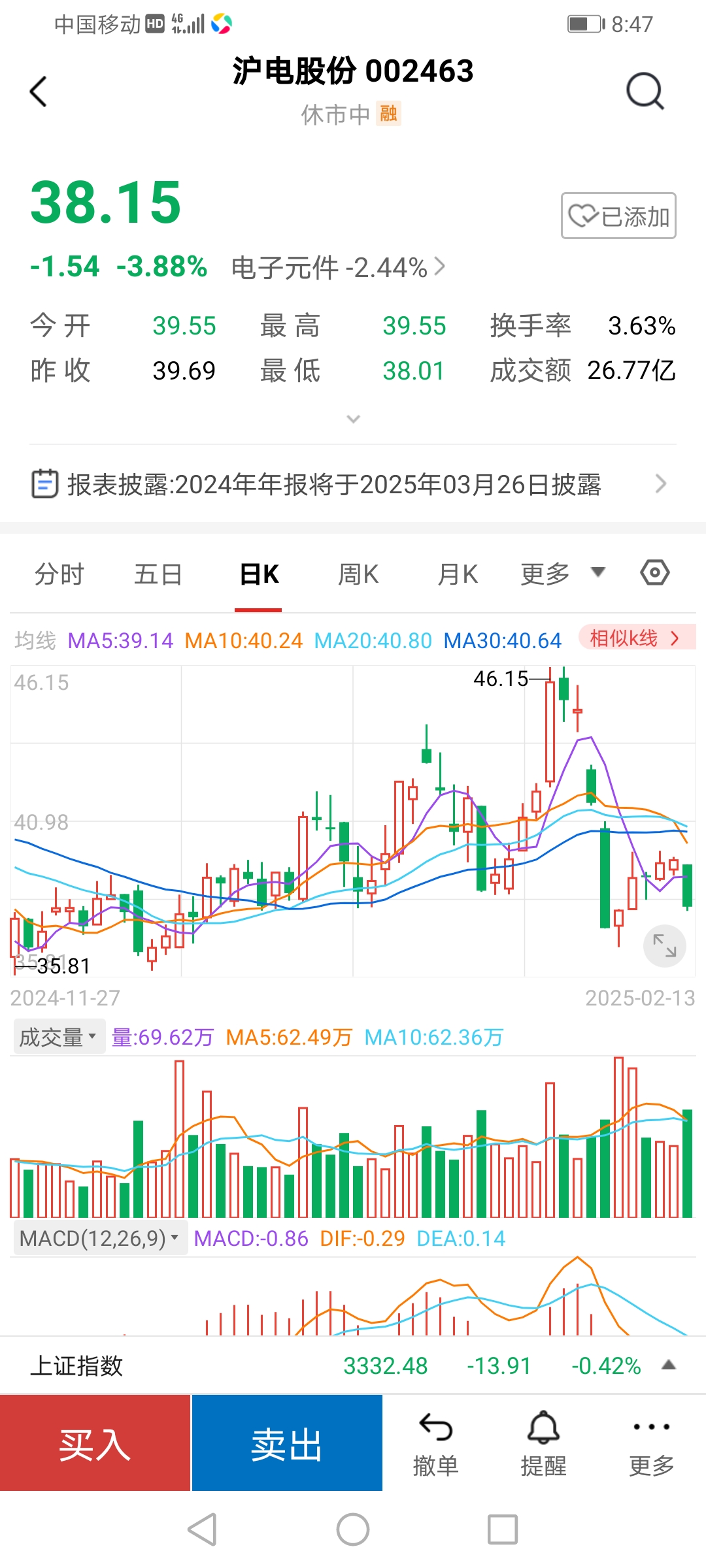
Task: Open chart settings via the target icon
Action: [653, 572]
